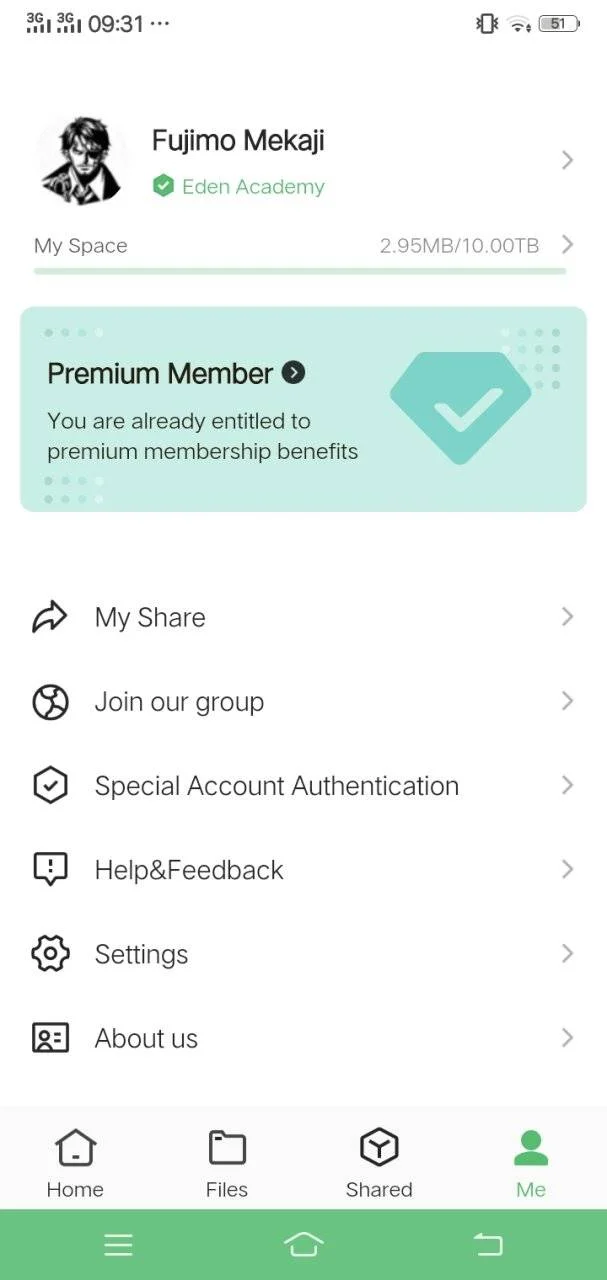Switch to the Shared tab
Viewport: 607px width, 1280px height.
pos(379,1162)
